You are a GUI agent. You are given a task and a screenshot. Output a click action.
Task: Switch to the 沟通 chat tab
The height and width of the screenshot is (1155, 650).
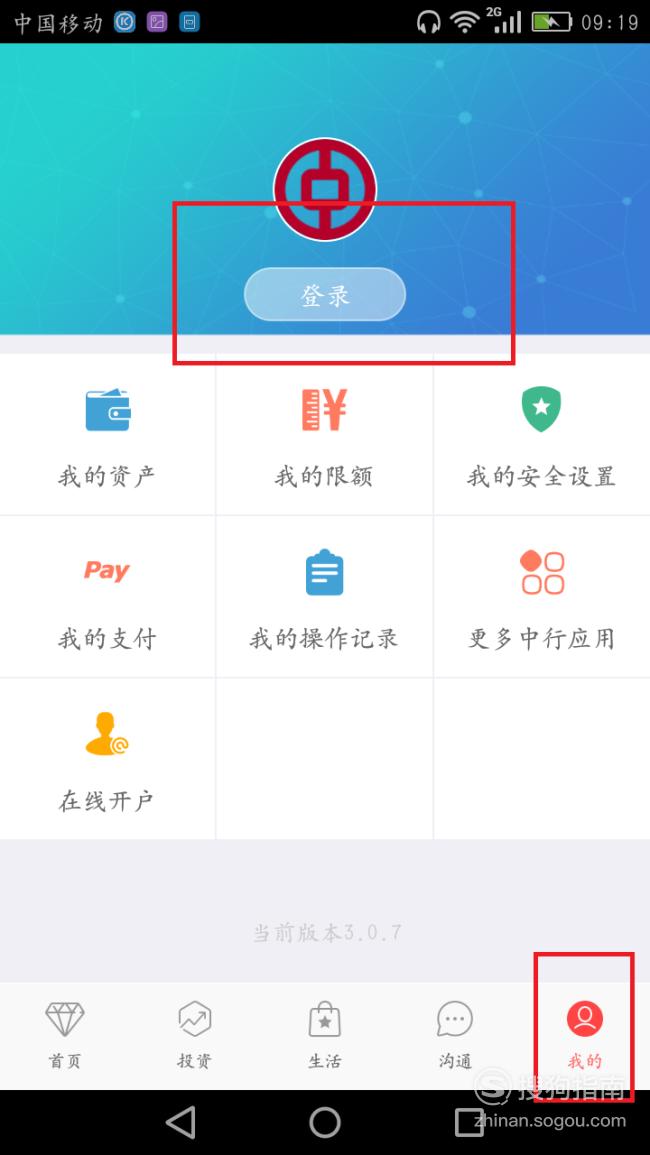click(455, 1035)
